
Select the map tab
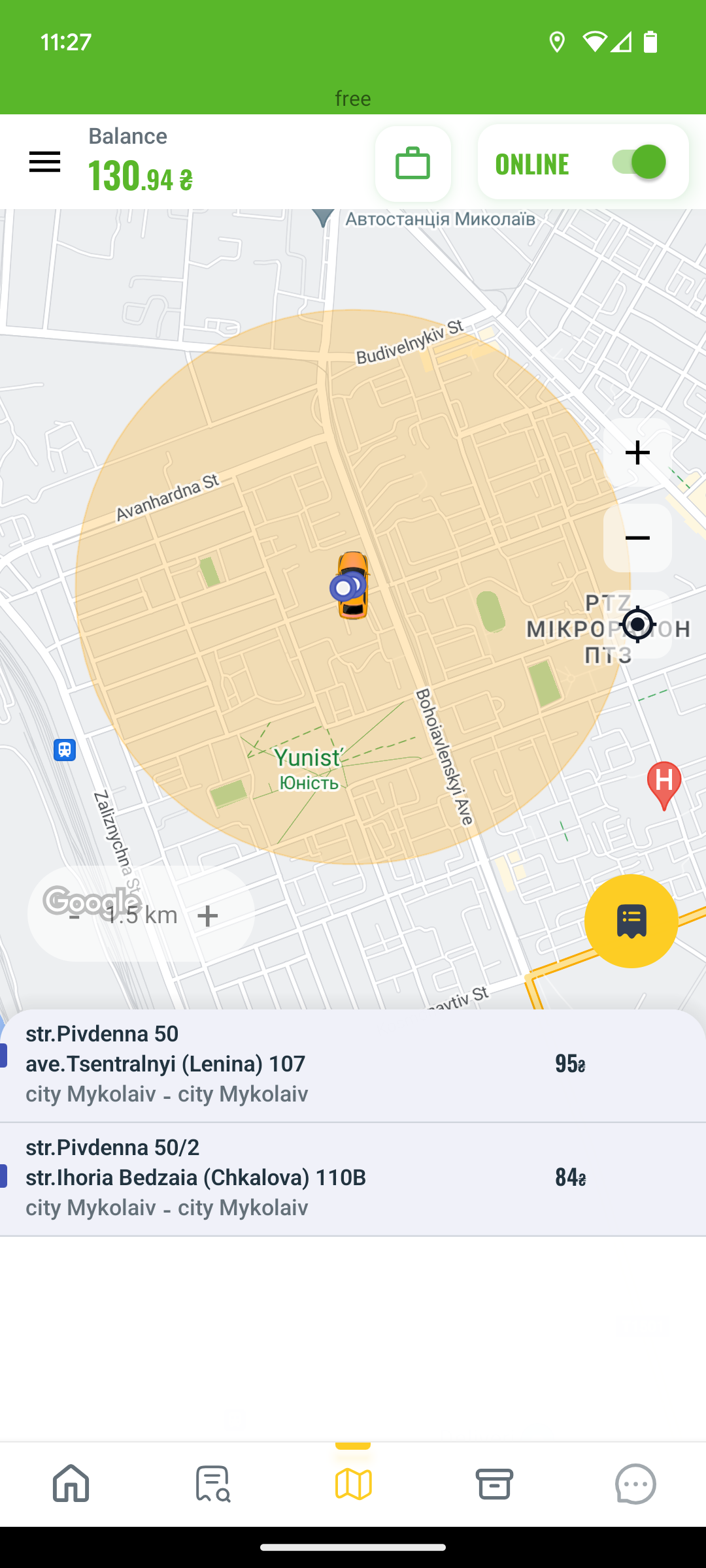[353, 1483]
